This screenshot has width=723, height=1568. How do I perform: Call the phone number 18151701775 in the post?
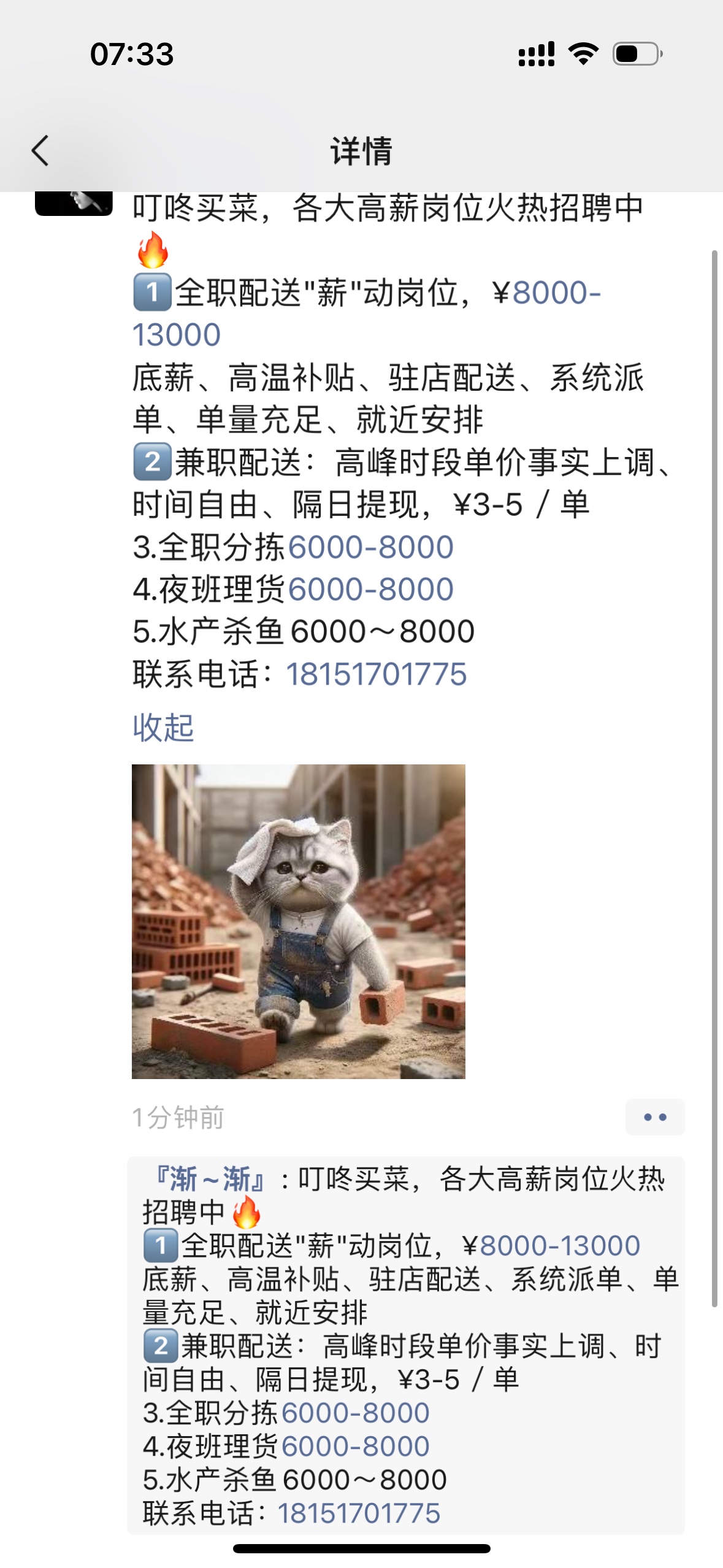376,674
